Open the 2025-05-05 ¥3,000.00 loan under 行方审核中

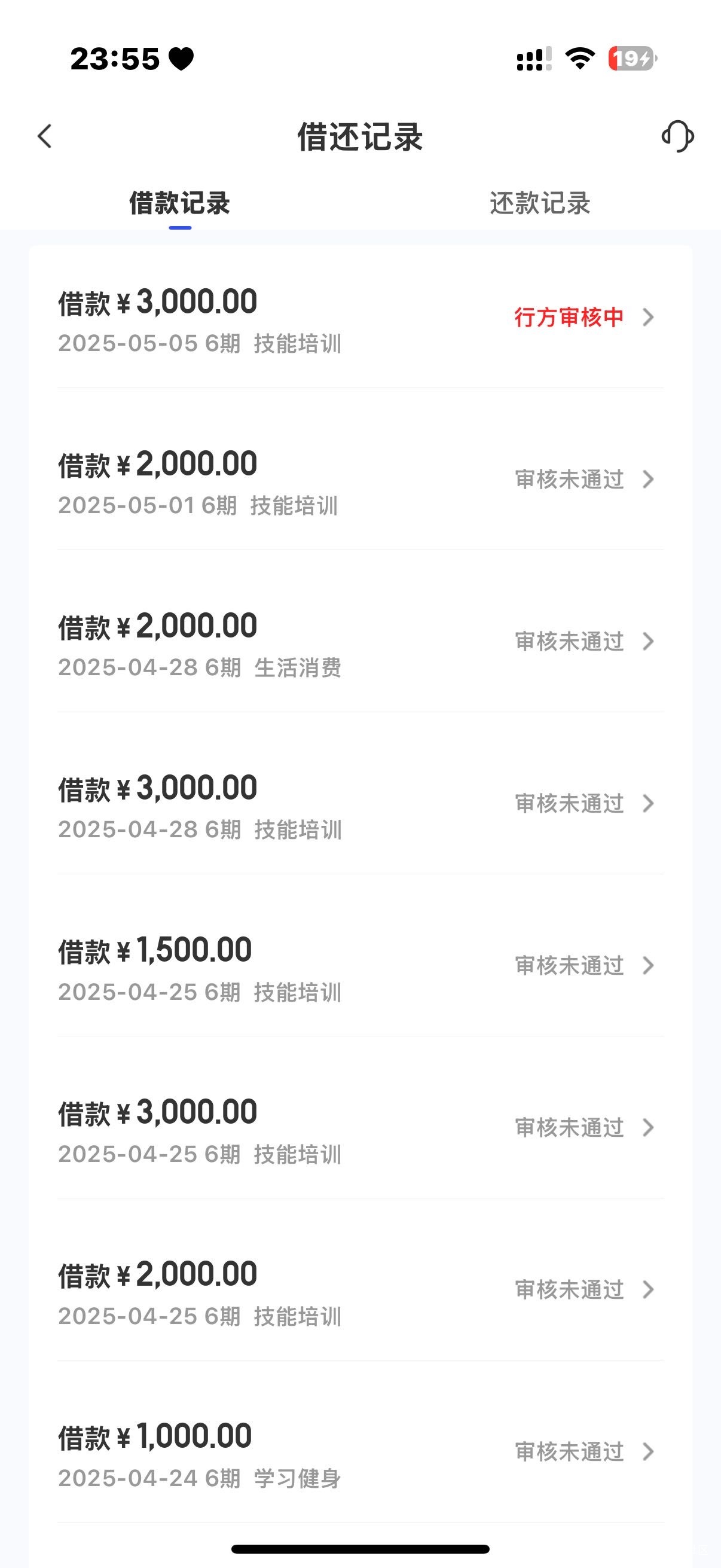click(360, 318)
